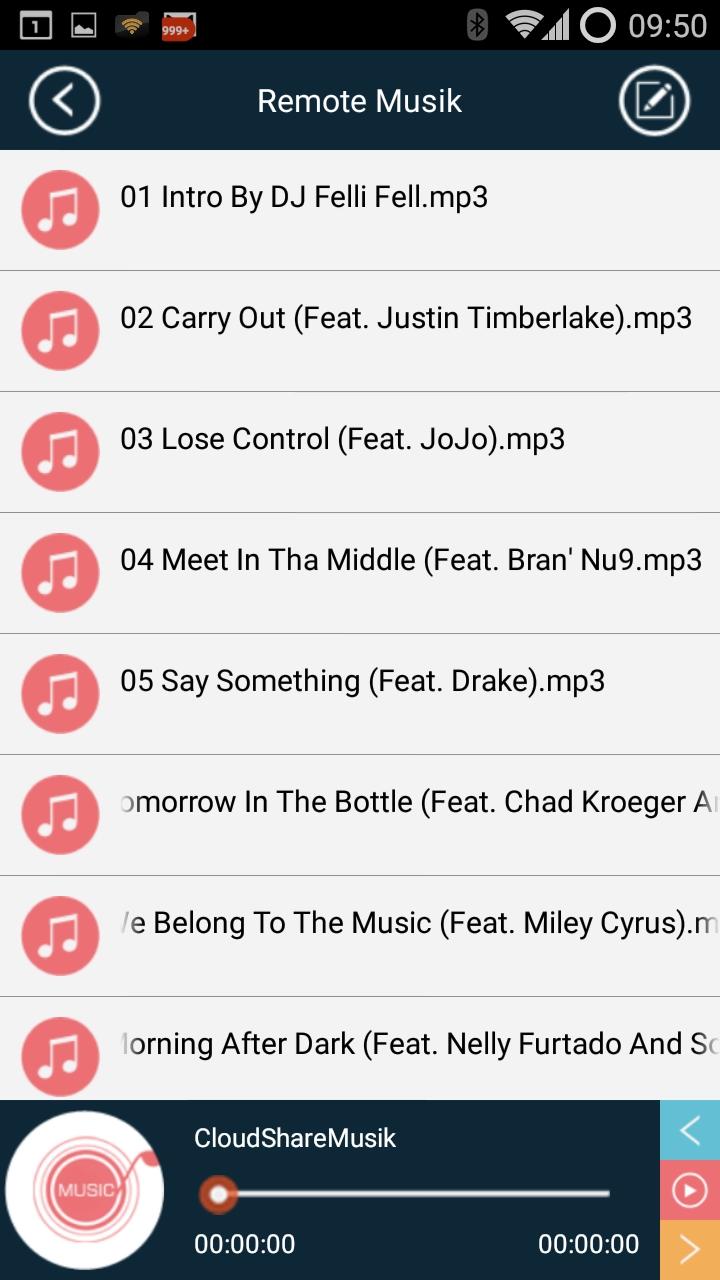Select Tomorrow In The Bottle track
720x1280 pixels.
(x=360, y=815)
